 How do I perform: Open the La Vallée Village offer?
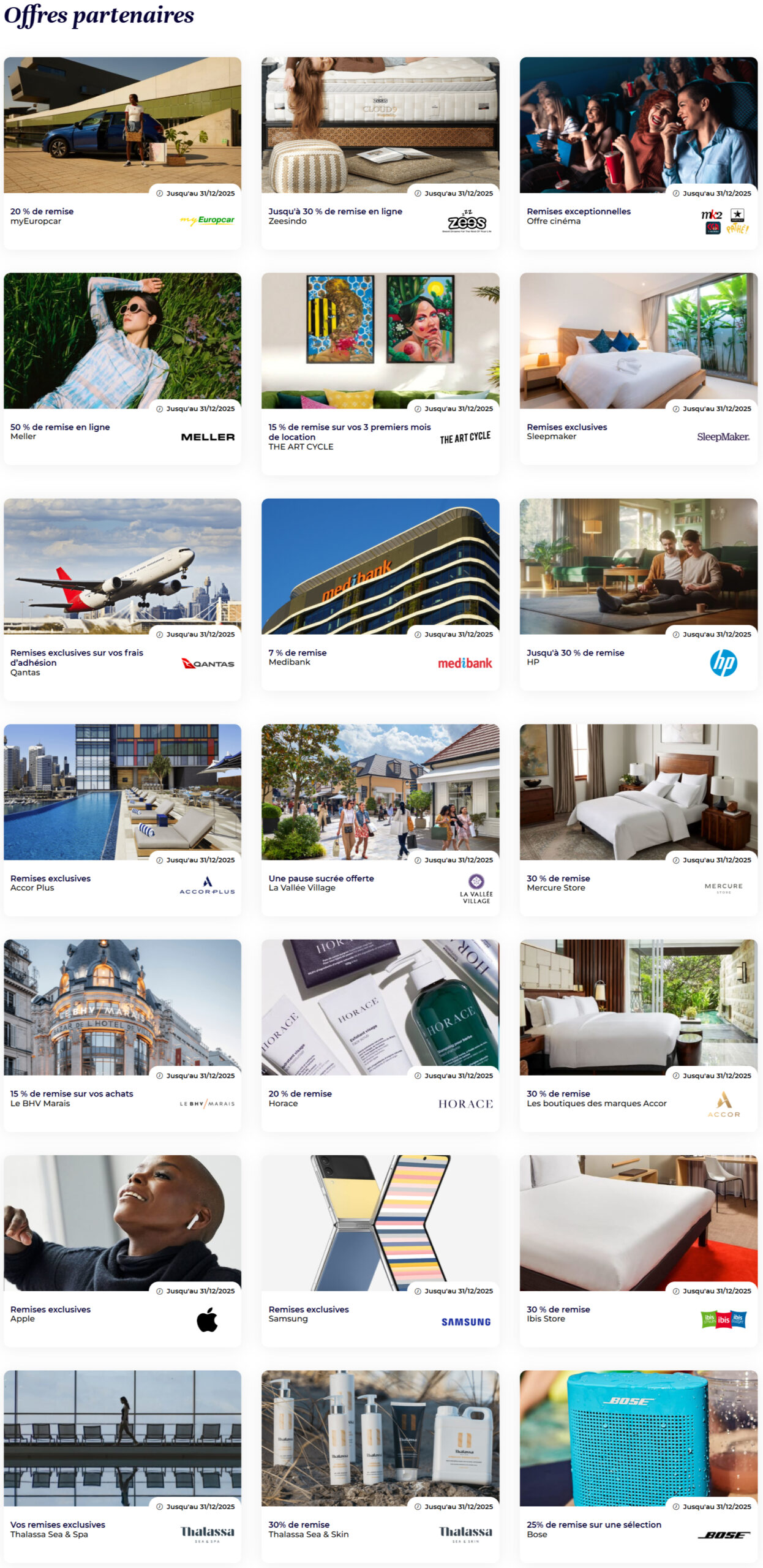(380, 820)
